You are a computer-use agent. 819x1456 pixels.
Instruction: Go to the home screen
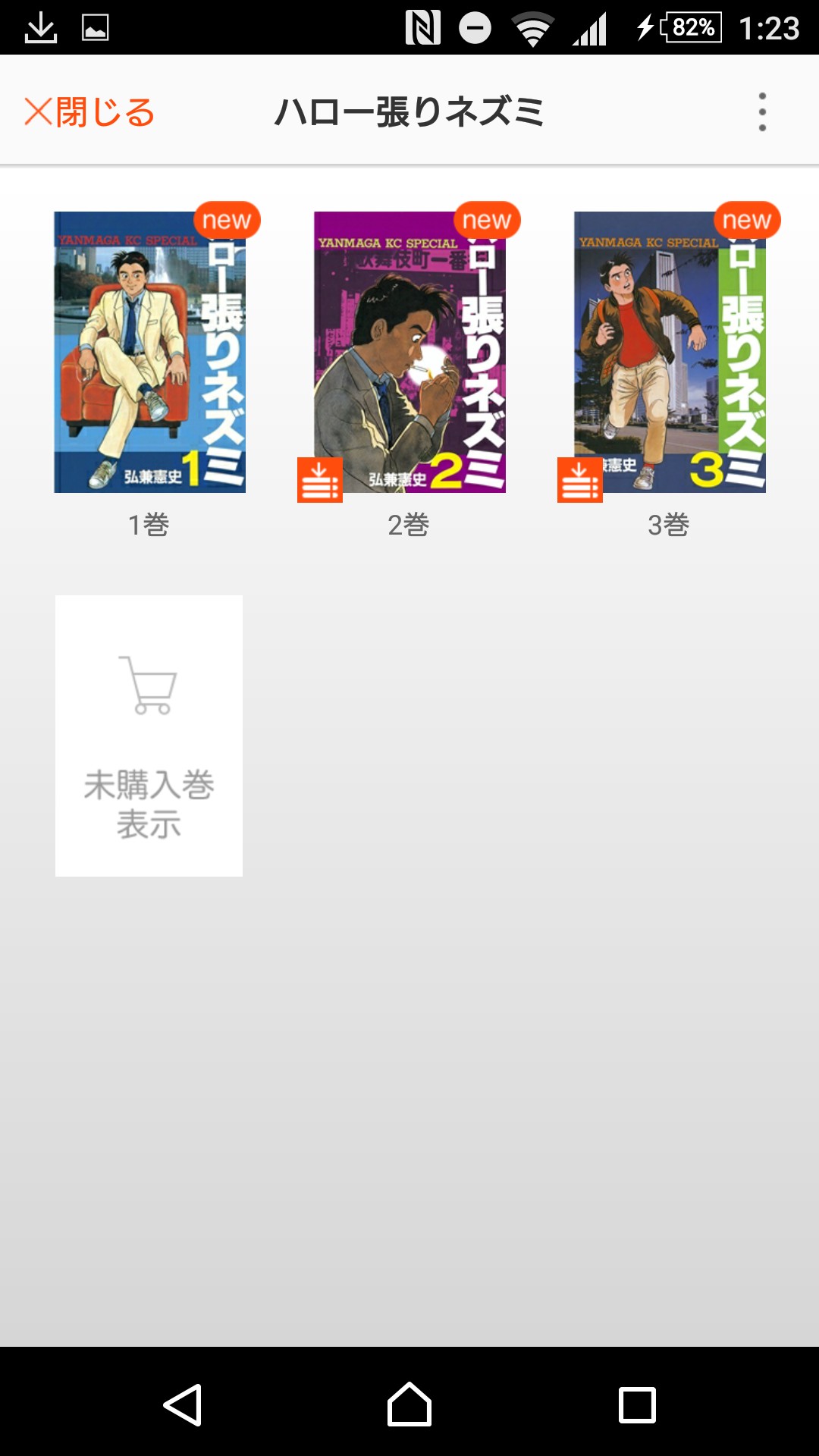tap(409, 1404)
